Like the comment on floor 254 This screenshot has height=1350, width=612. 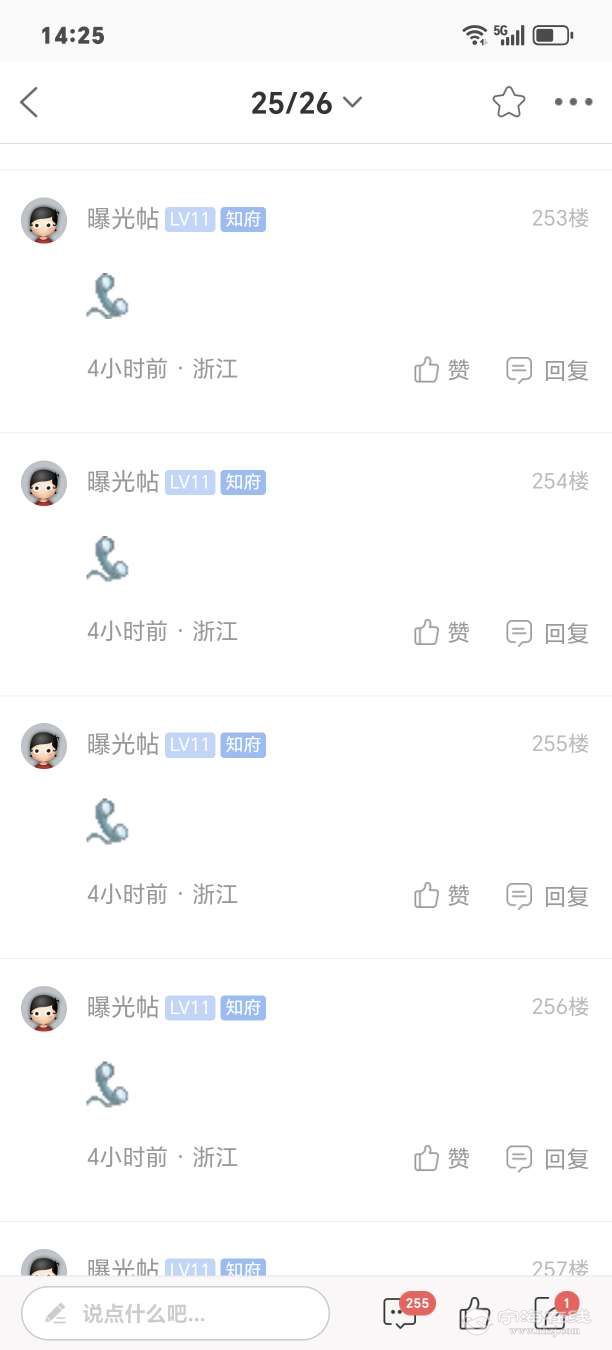point(442,633)
